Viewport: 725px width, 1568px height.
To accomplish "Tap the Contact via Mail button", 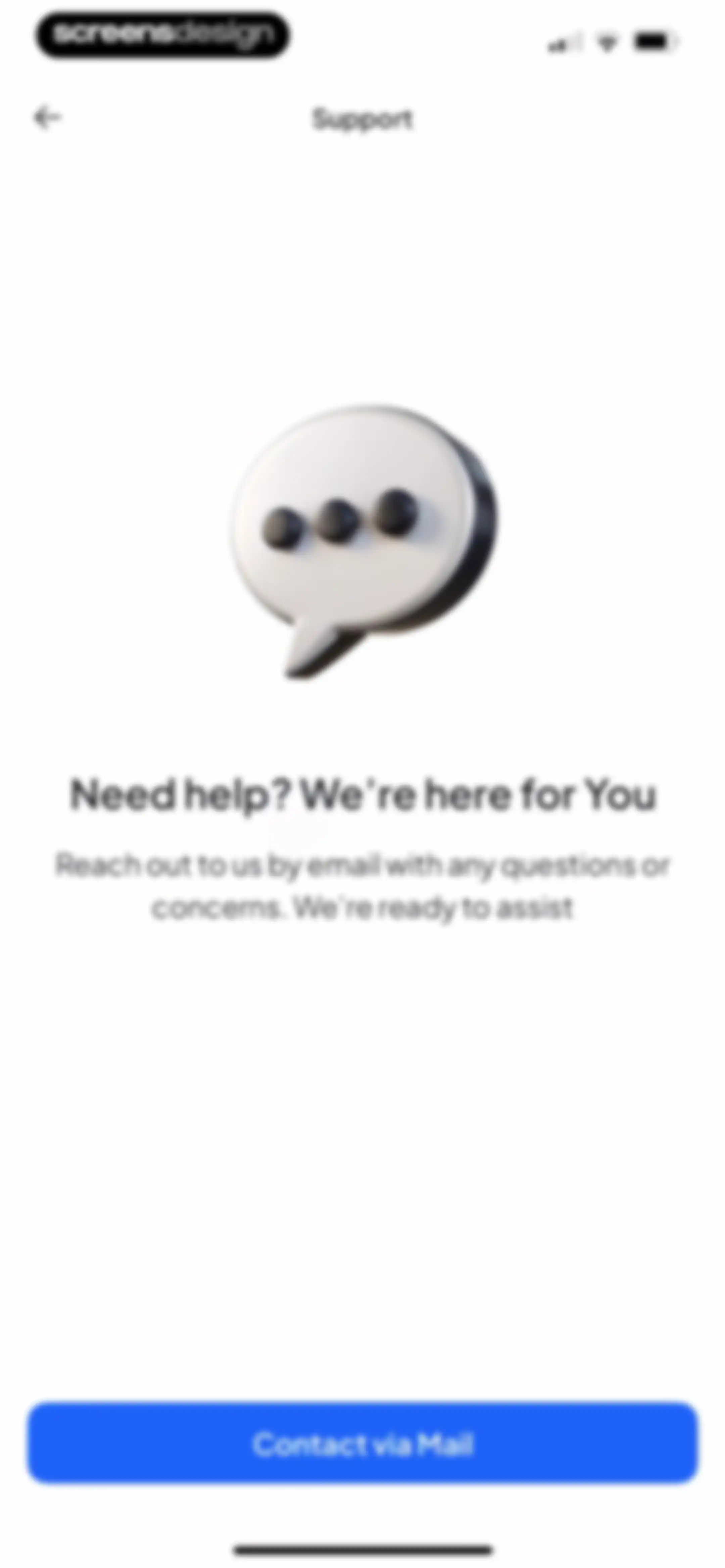I will (363, 1443).
